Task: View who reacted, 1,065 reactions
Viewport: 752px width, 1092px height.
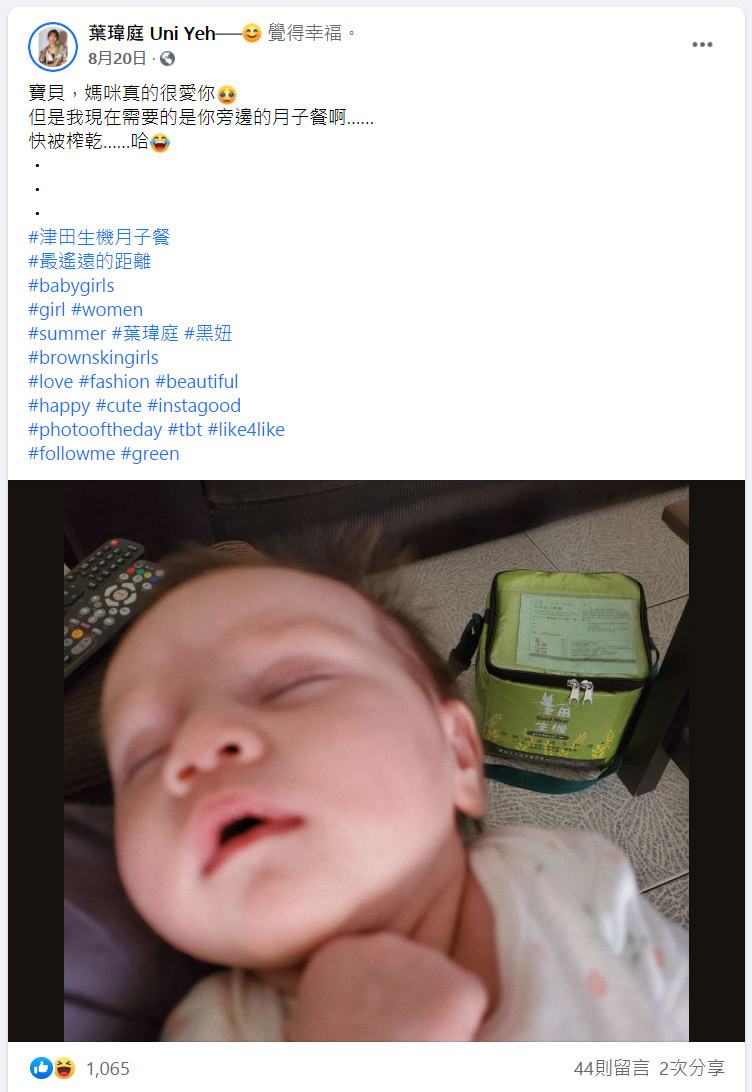Action: click(107, 1068)
